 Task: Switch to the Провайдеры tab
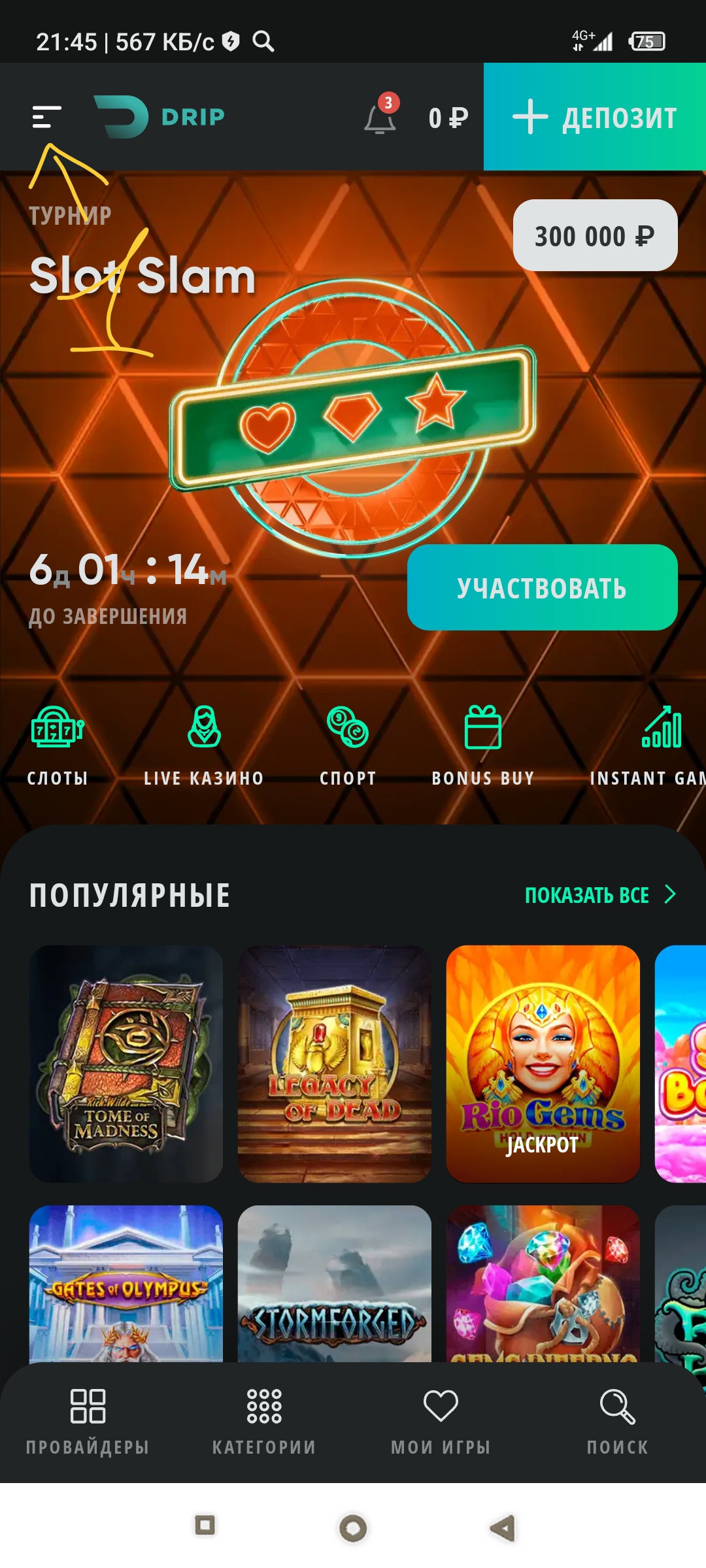pyautogui.click(x=88, y=1422)
